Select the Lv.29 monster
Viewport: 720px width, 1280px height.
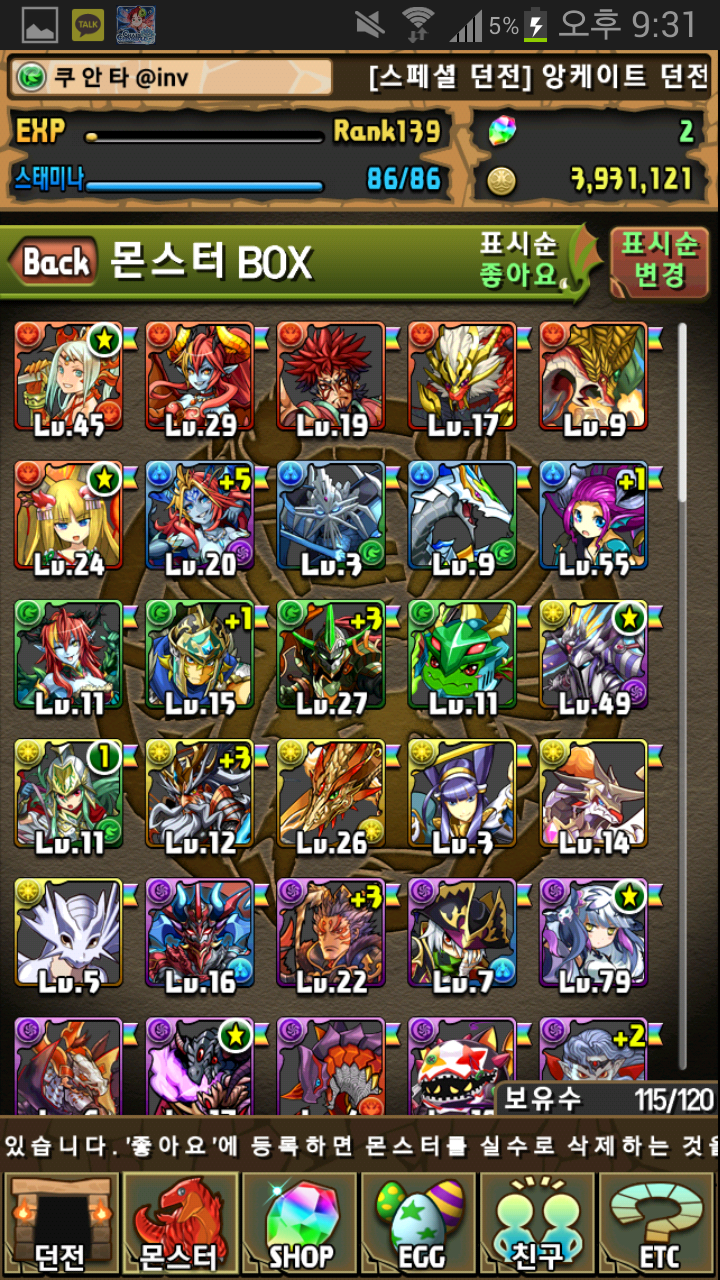(200, 377)
